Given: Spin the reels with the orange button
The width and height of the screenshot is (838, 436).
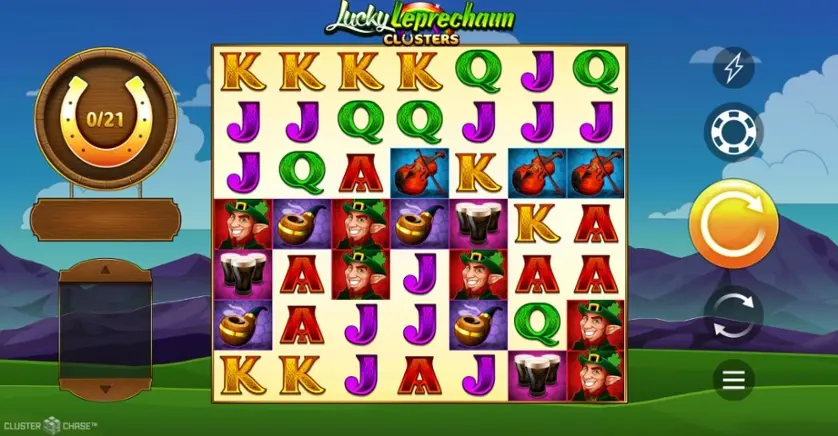Looking at the screenshot, I should coord(733,224).
